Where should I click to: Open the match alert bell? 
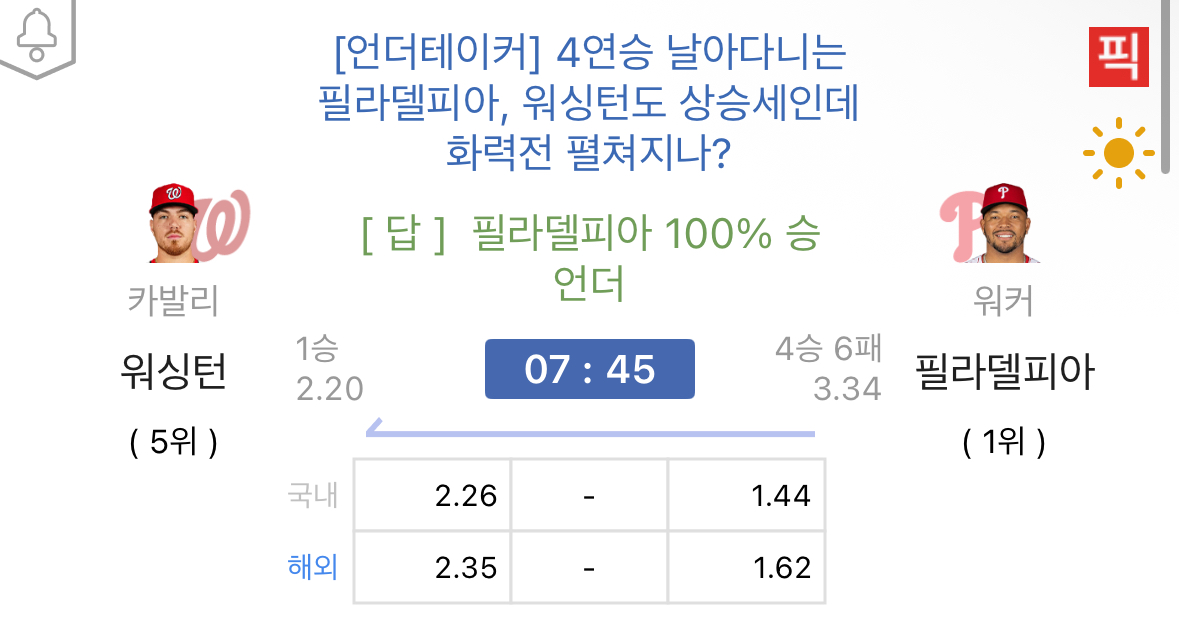click(x=38, y=38)
